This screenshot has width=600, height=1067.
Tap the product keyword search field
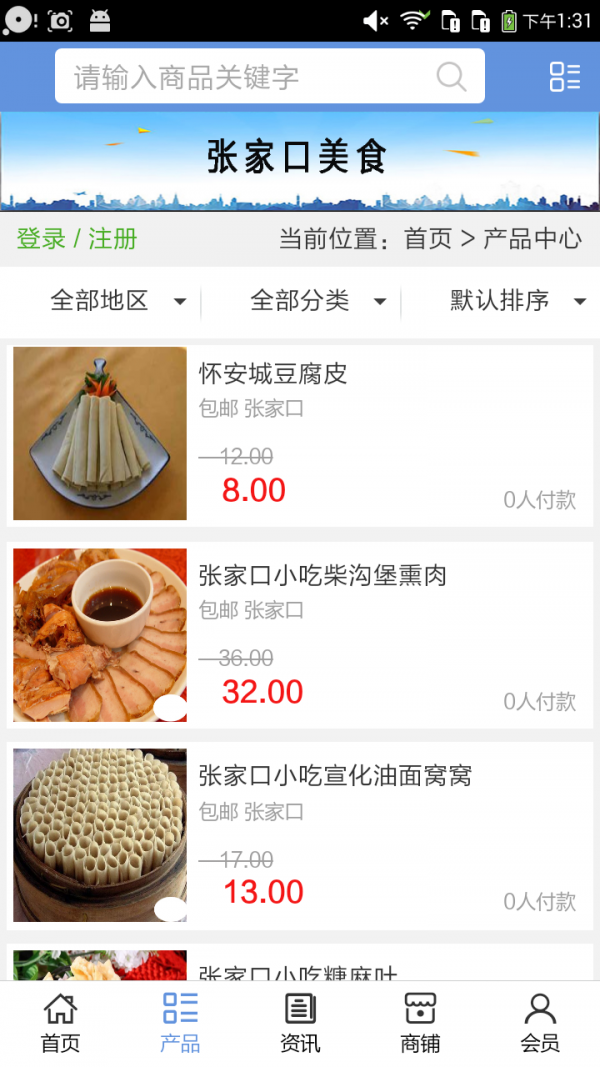pos(250,77)
